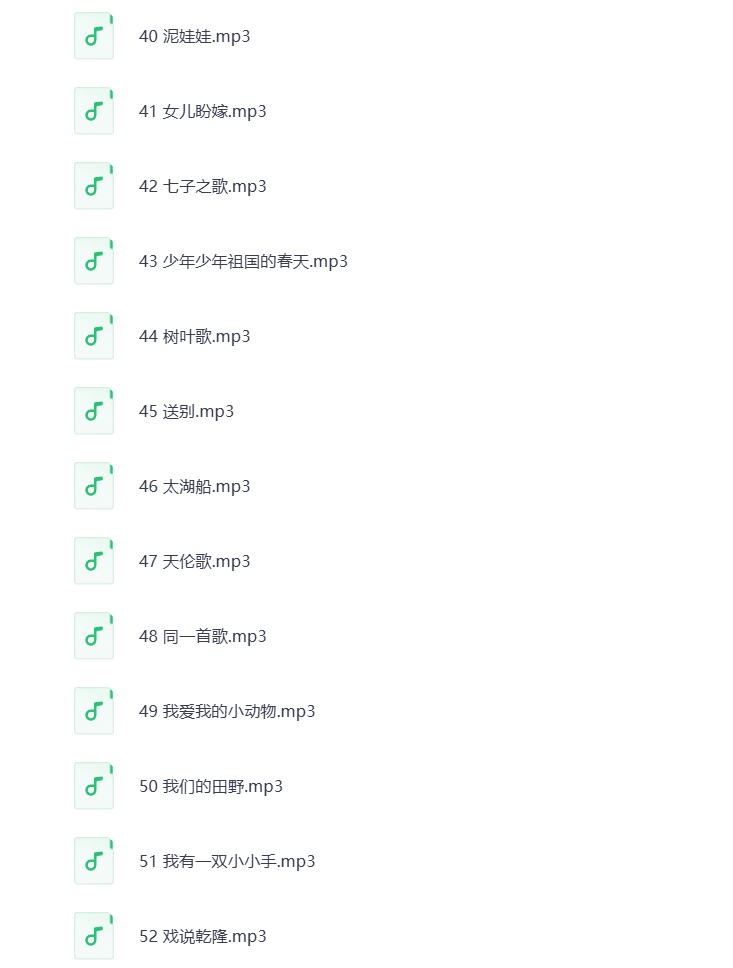Open 50 我们的田野.mp3
733x968 pixels.
coord(210,787)
